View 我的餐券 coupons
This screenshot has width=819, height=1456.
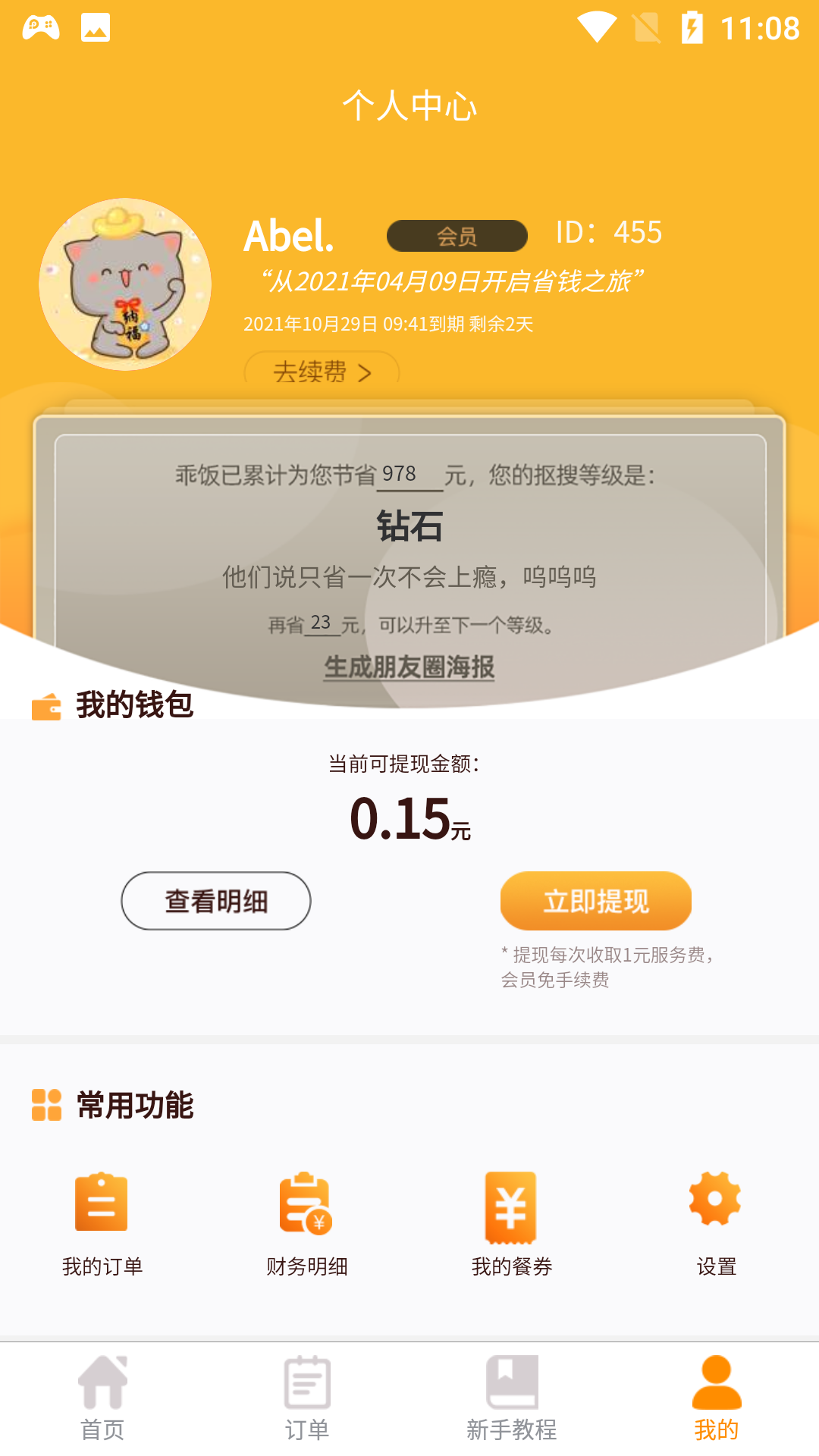coord(511,1222)
